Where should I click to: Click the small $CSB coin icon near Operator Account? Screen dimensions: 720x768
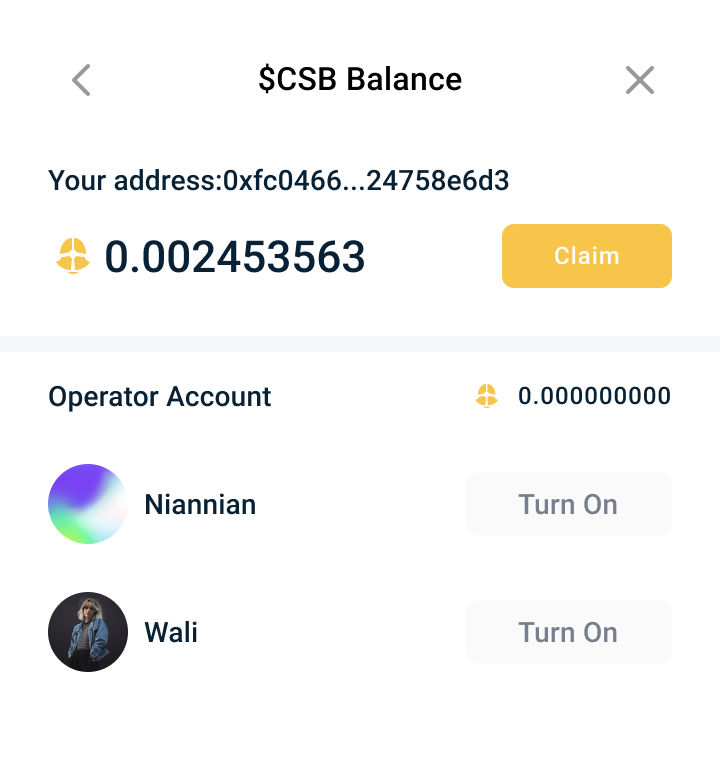coord(487,396)
